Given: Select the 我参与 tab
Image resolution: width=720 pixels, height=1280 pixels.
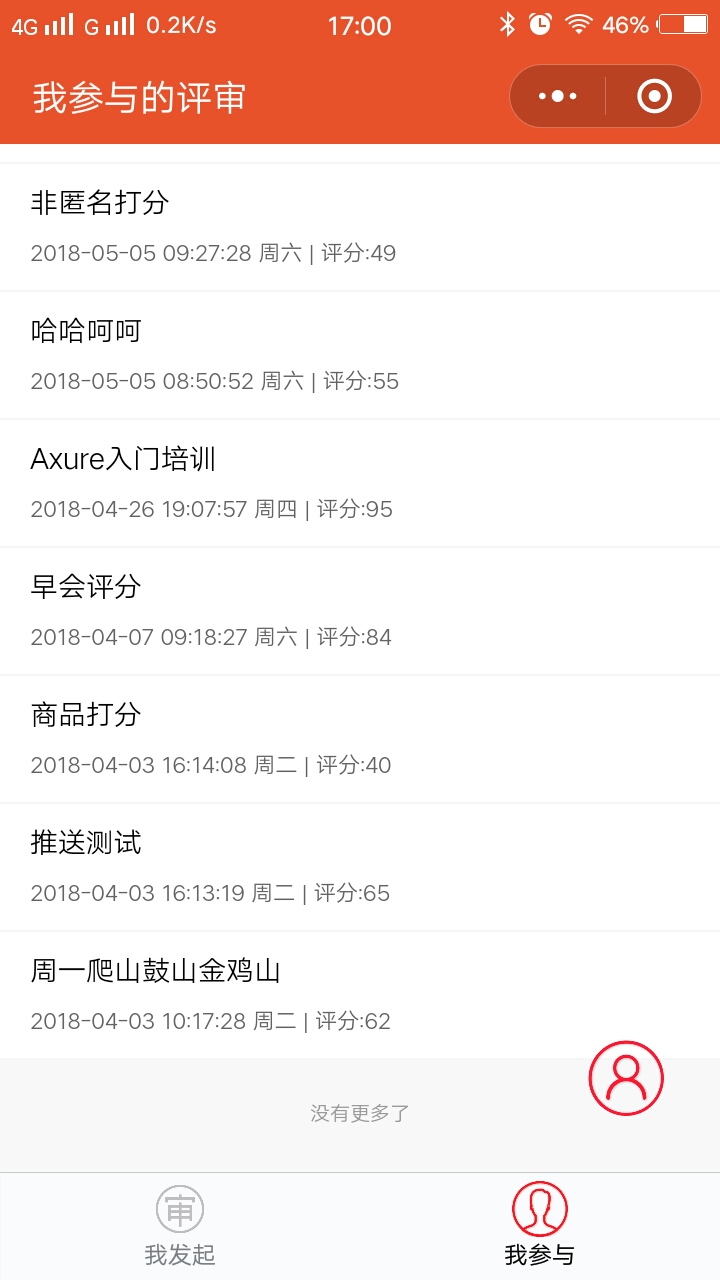Looking at the screenshot, I should click(540, 1226).
